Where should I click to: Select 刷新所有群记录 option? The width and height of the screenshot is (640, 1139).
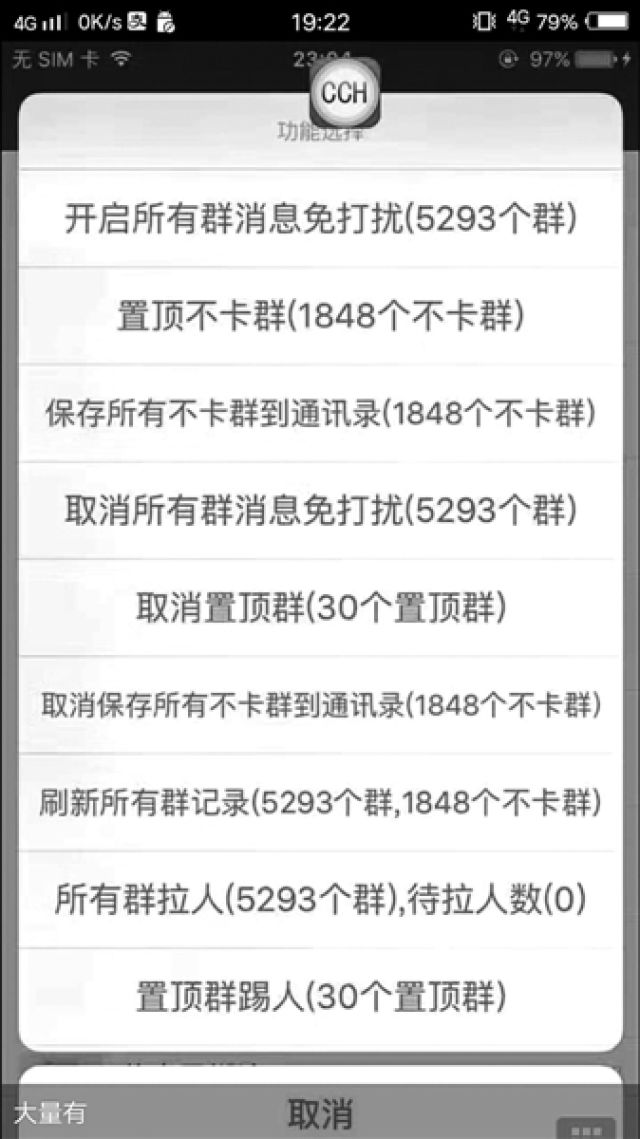pos(320,803)
